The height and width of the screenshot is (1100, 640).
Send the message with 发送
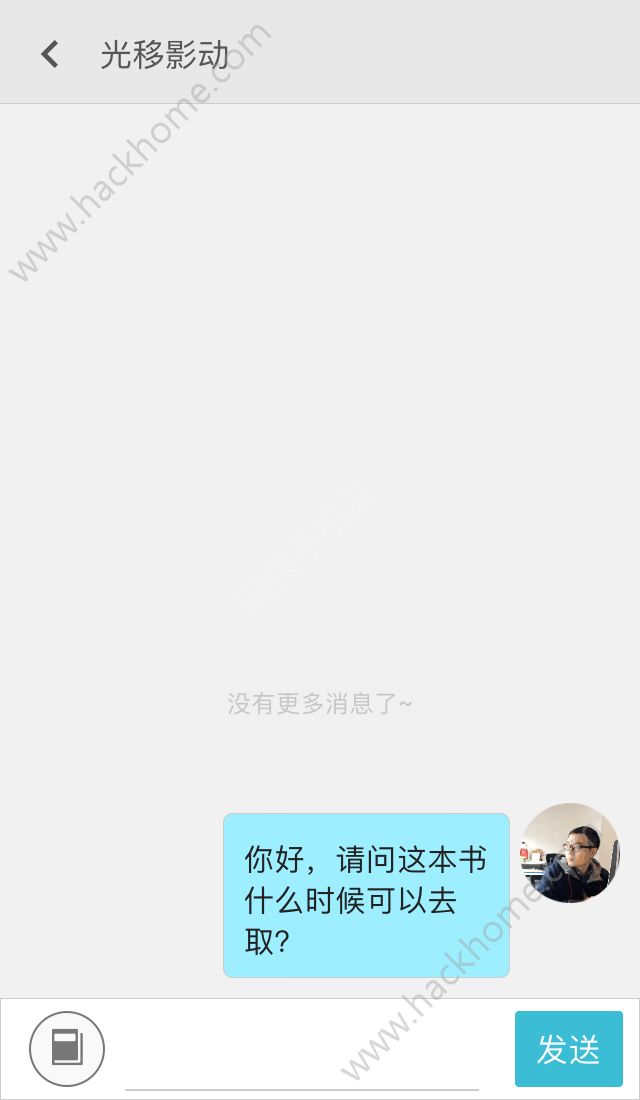click(x=568, y=1049)
